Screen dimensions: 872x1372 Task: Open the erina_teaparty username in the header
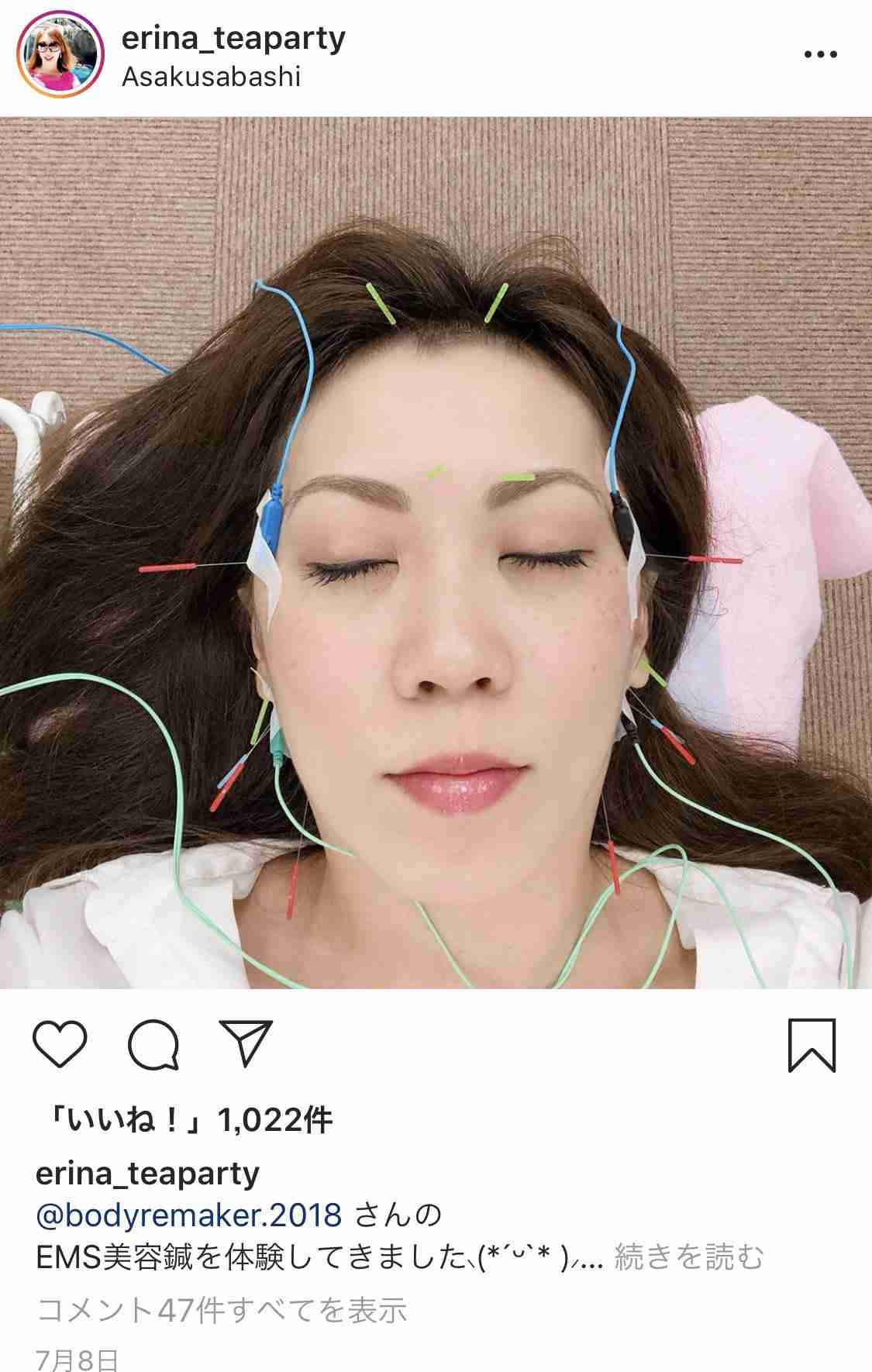233,38
